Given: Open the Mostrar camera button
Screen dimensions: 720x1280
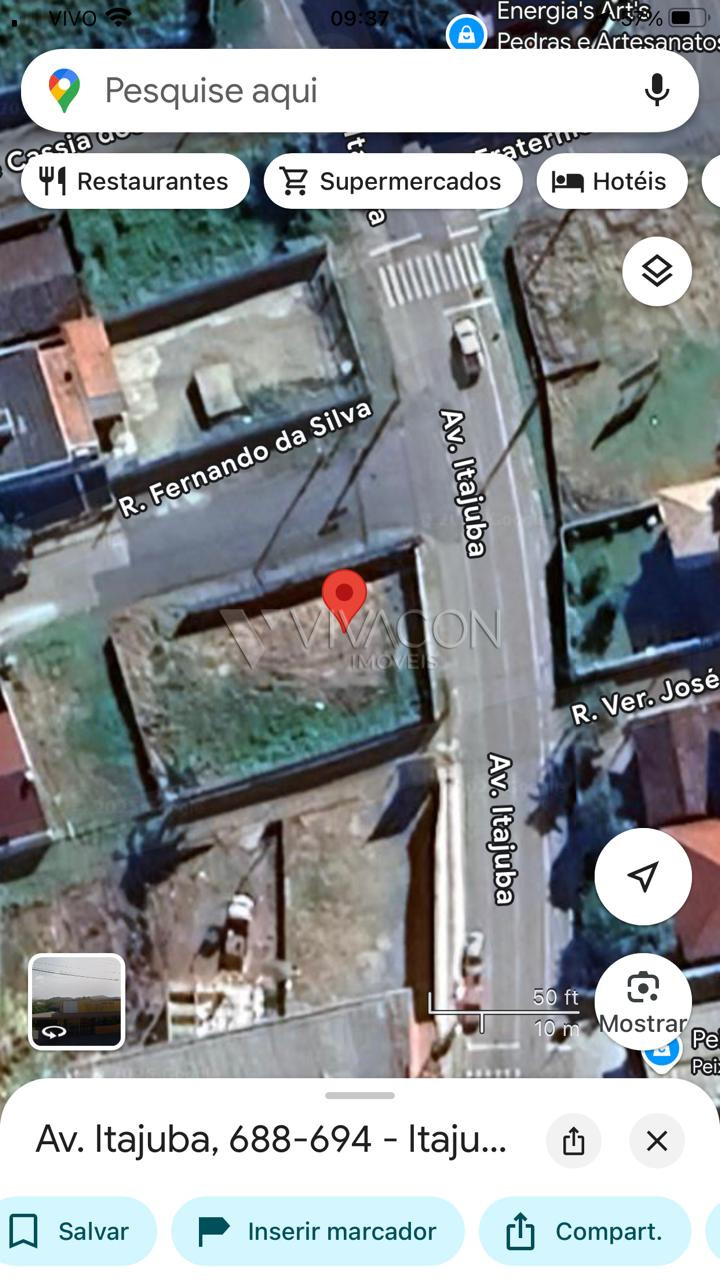Looking at the screenshot, I should [643, 1000].
